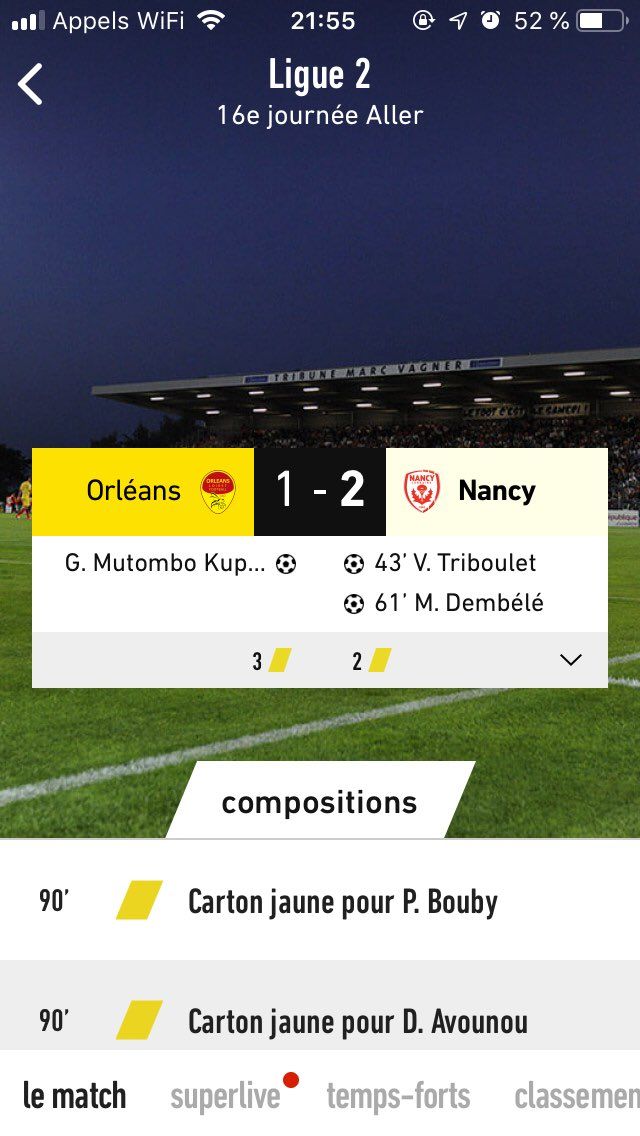Screen dimensions: 640x1136
Task: Switch to the temps-forts tab
Action: (398, 1095)
